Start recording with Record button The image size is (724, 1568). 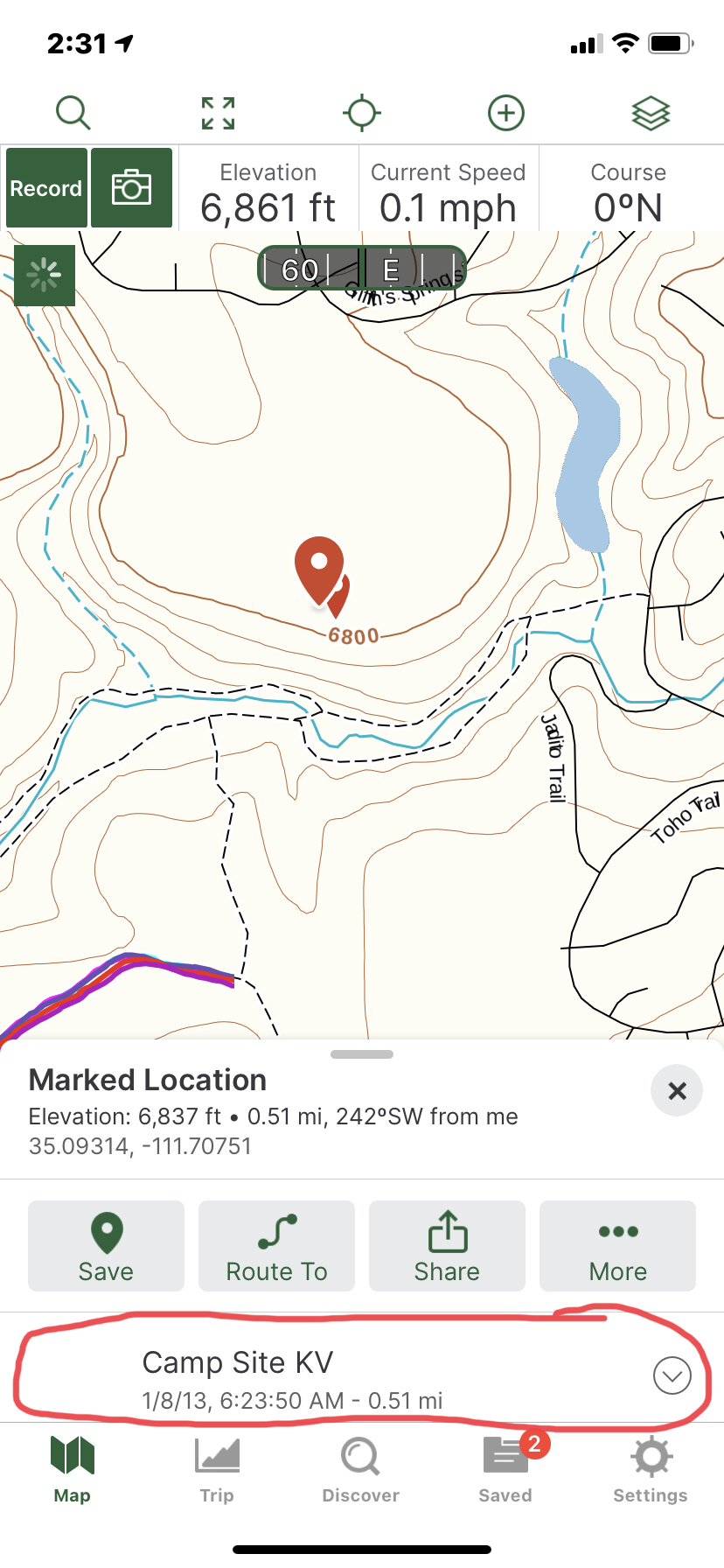point(46,188)
